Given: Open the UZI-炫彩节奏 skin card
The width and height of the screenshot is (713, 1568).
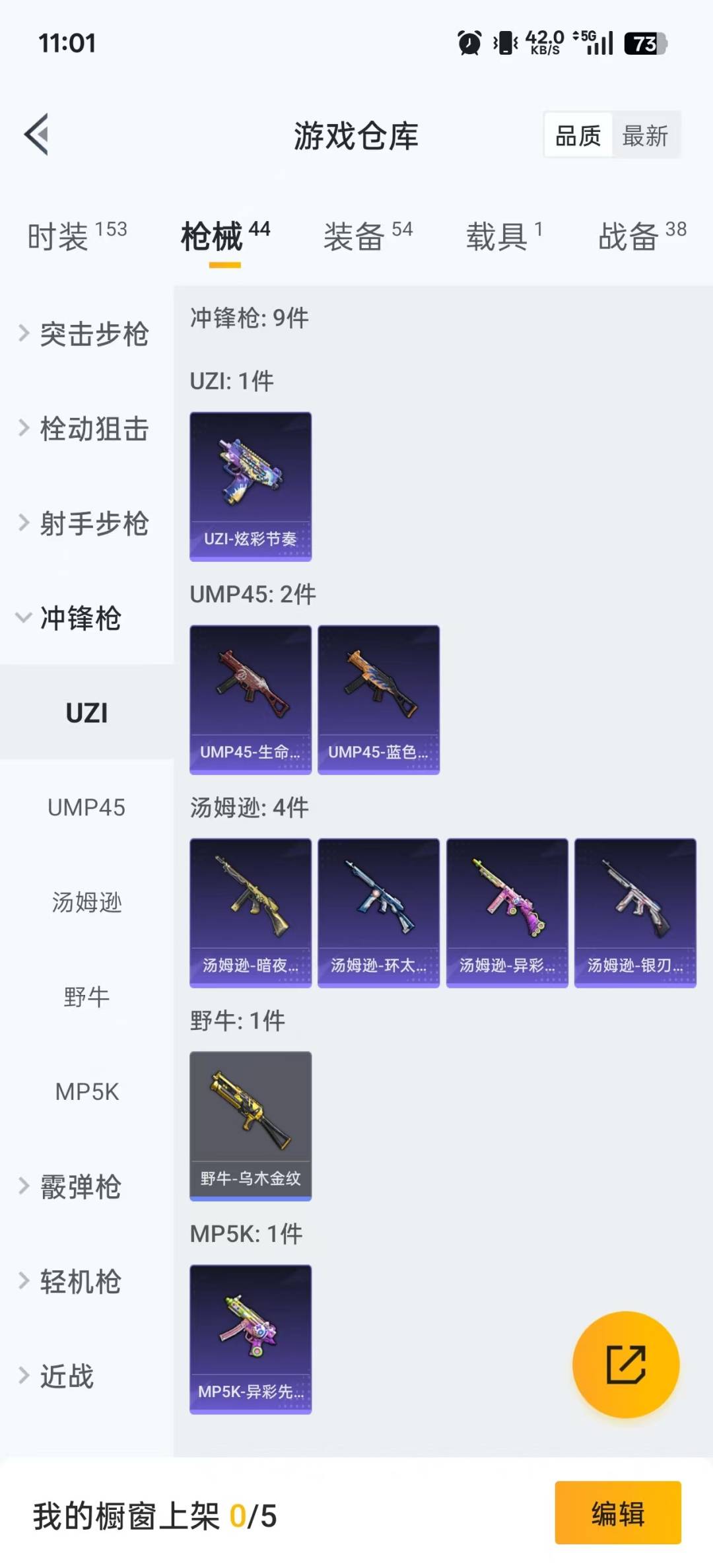Looking at the screenshot, I should pyautogui.click(x=250, y=487).
